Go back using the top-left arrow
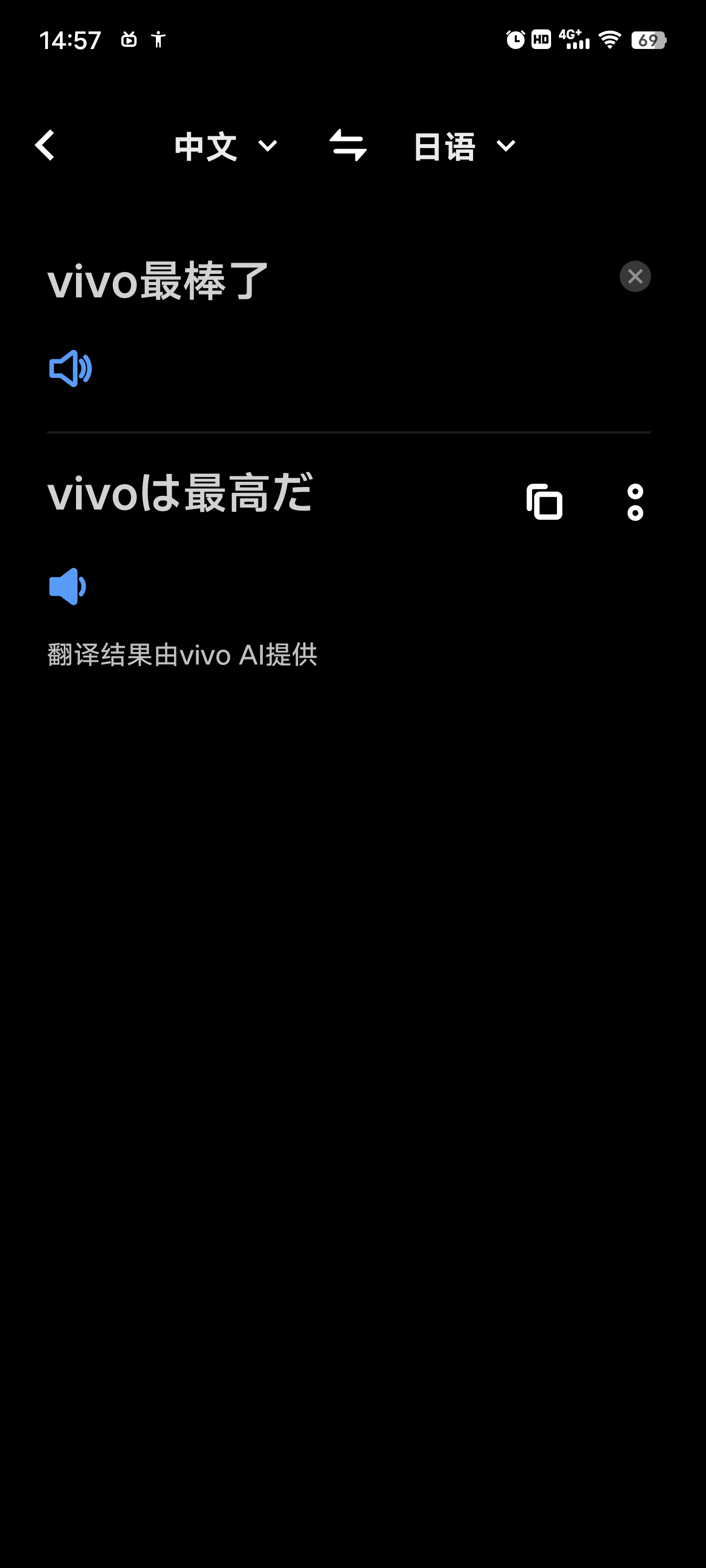The height and width of the screenshot is (1568, 706). pos(45,146)
